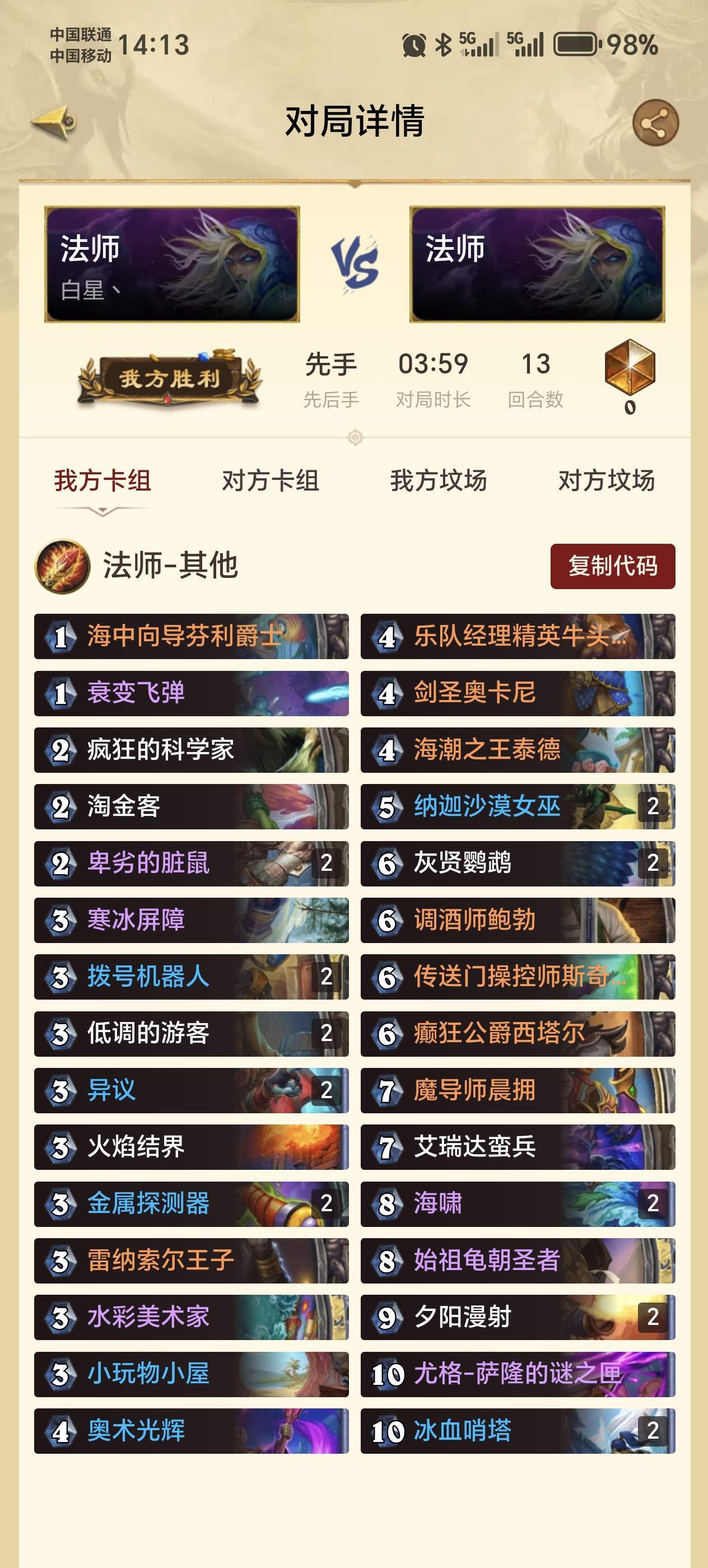View the card 魔导师晨拥

(518, 1090)
